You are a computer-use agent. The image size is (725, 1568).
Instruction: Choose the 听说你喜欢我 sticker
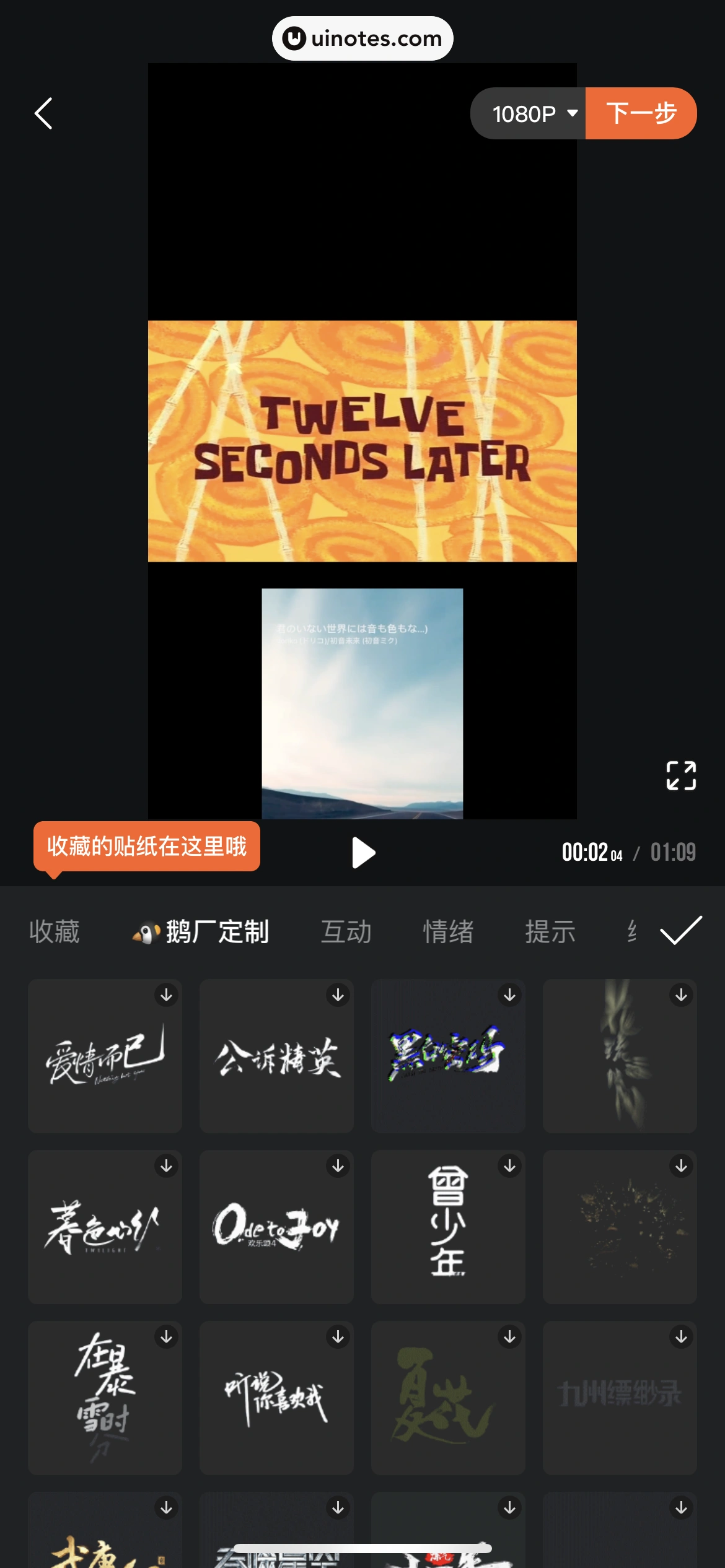(x=276, y=1398)
